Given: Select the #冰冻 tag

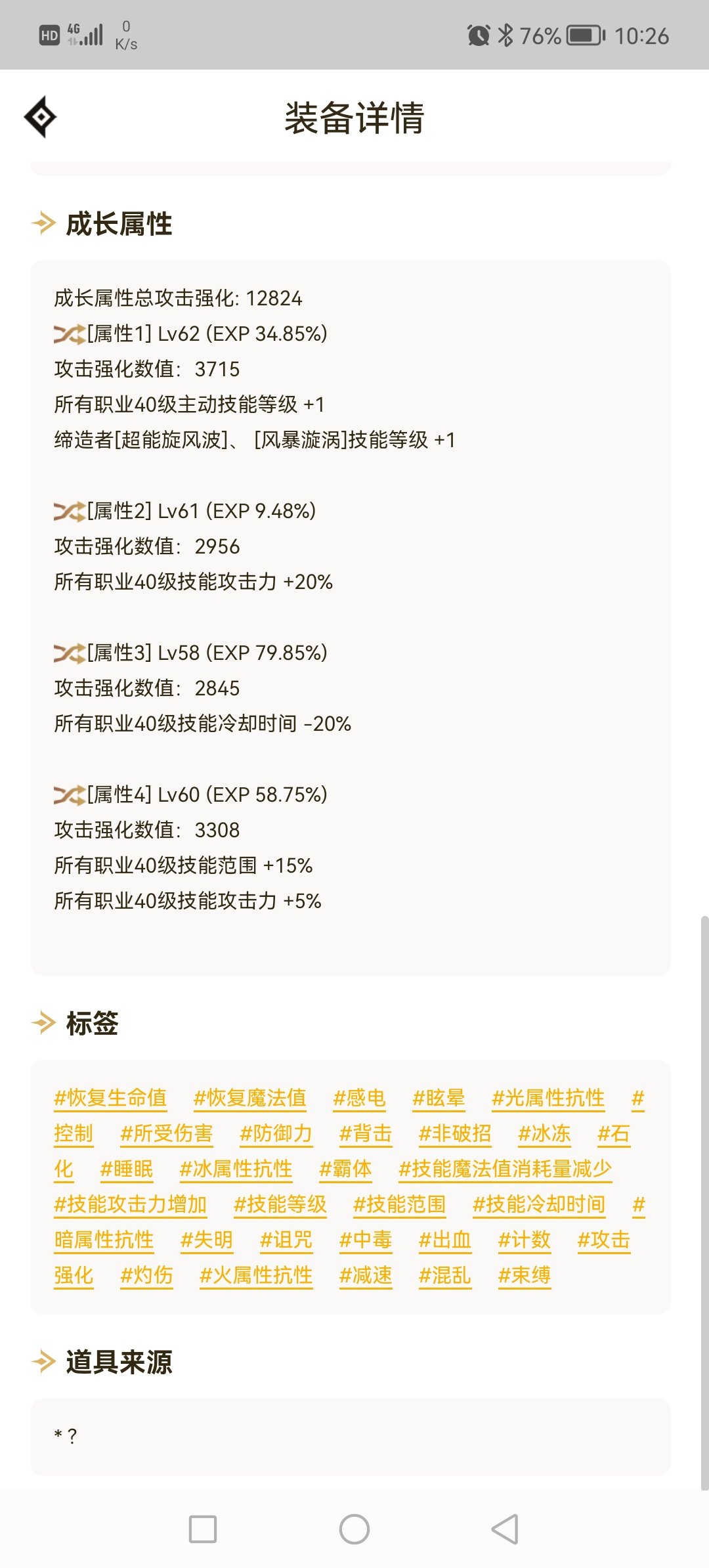Looking at the screenshot, I should [544, 1133].
